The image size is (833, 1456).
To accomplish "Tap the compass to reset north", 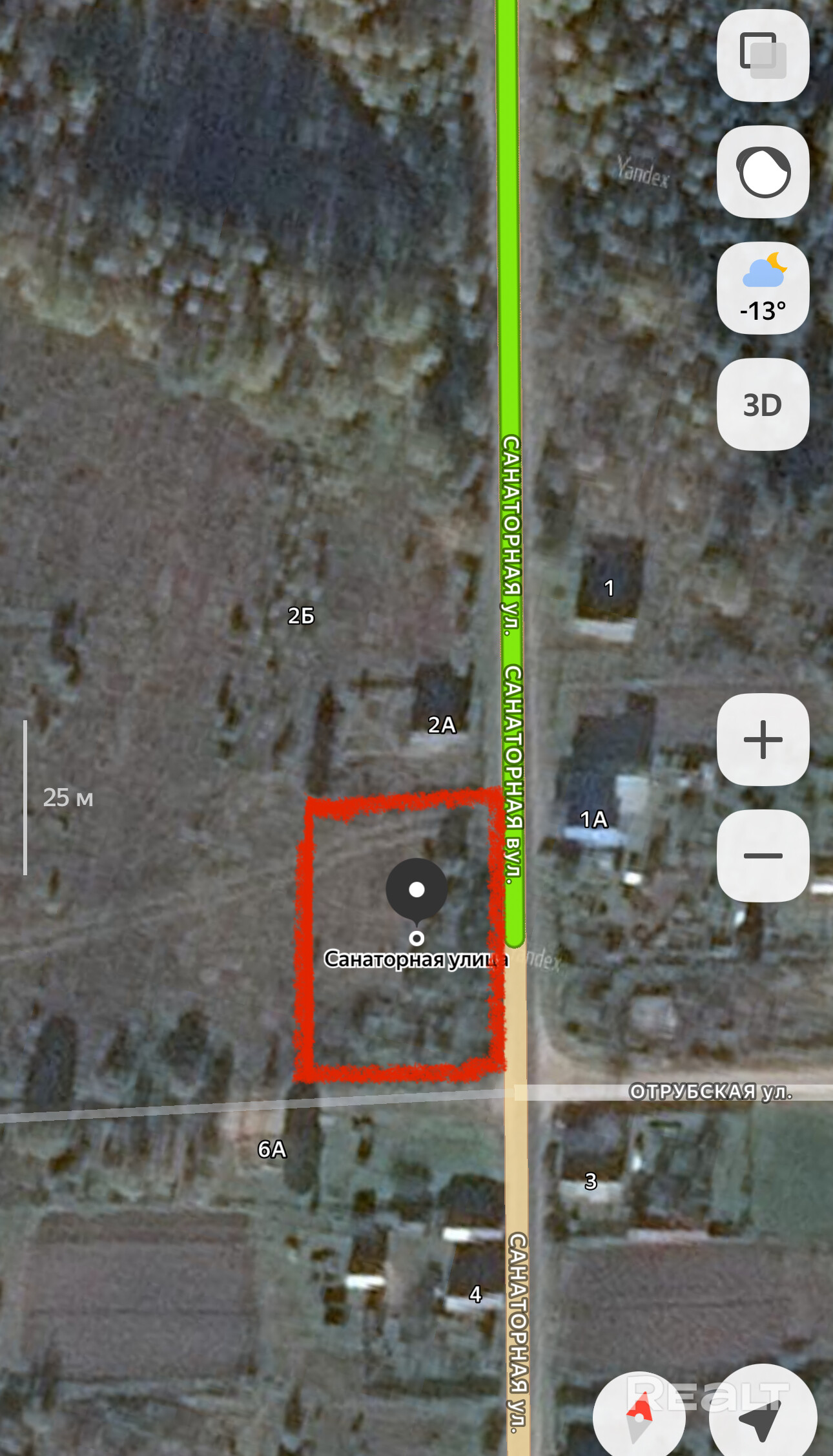I will pyautogui.click(x=639, y=1416).
